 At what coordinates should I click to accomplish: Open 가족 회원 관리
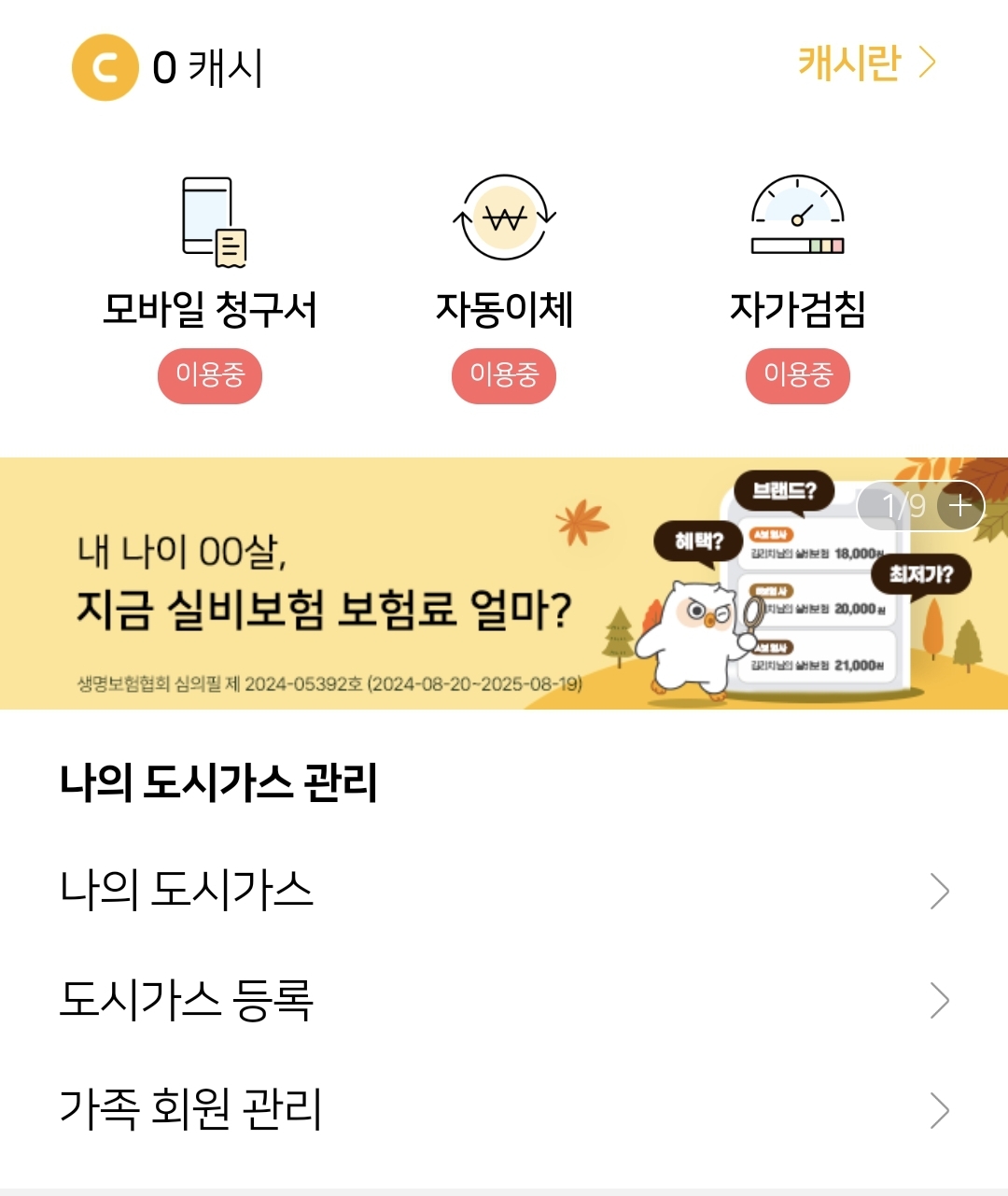pos(504,1109)
